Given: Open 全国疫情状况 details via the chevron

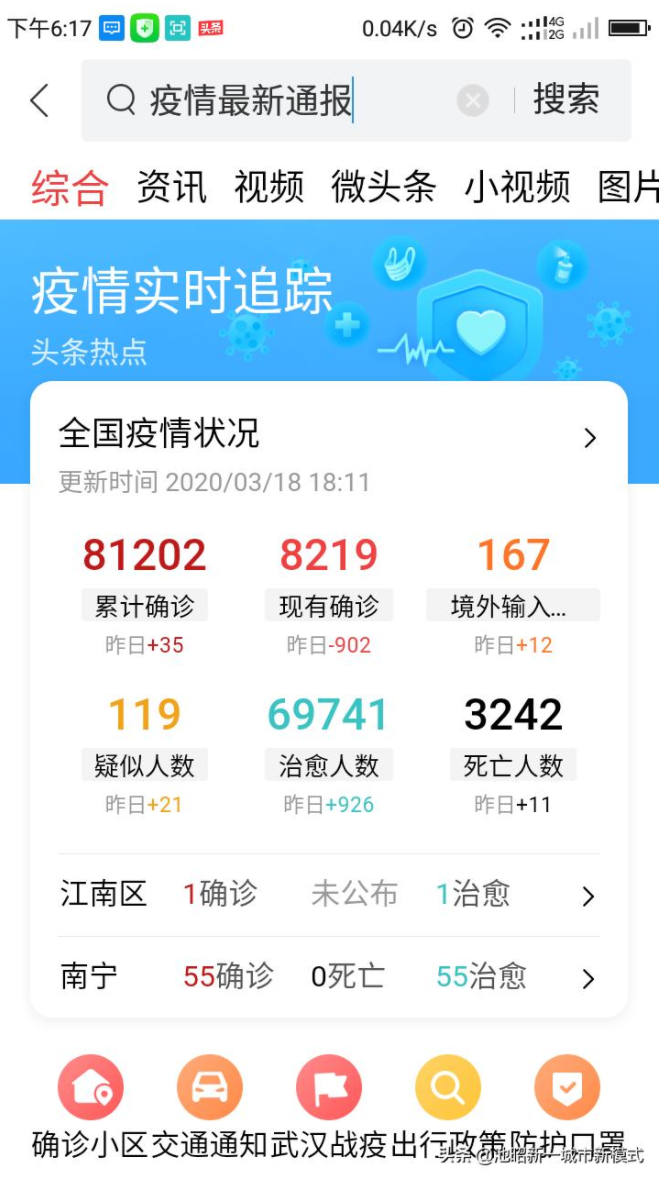Looking at the screenshot, I should click(590, 438).
